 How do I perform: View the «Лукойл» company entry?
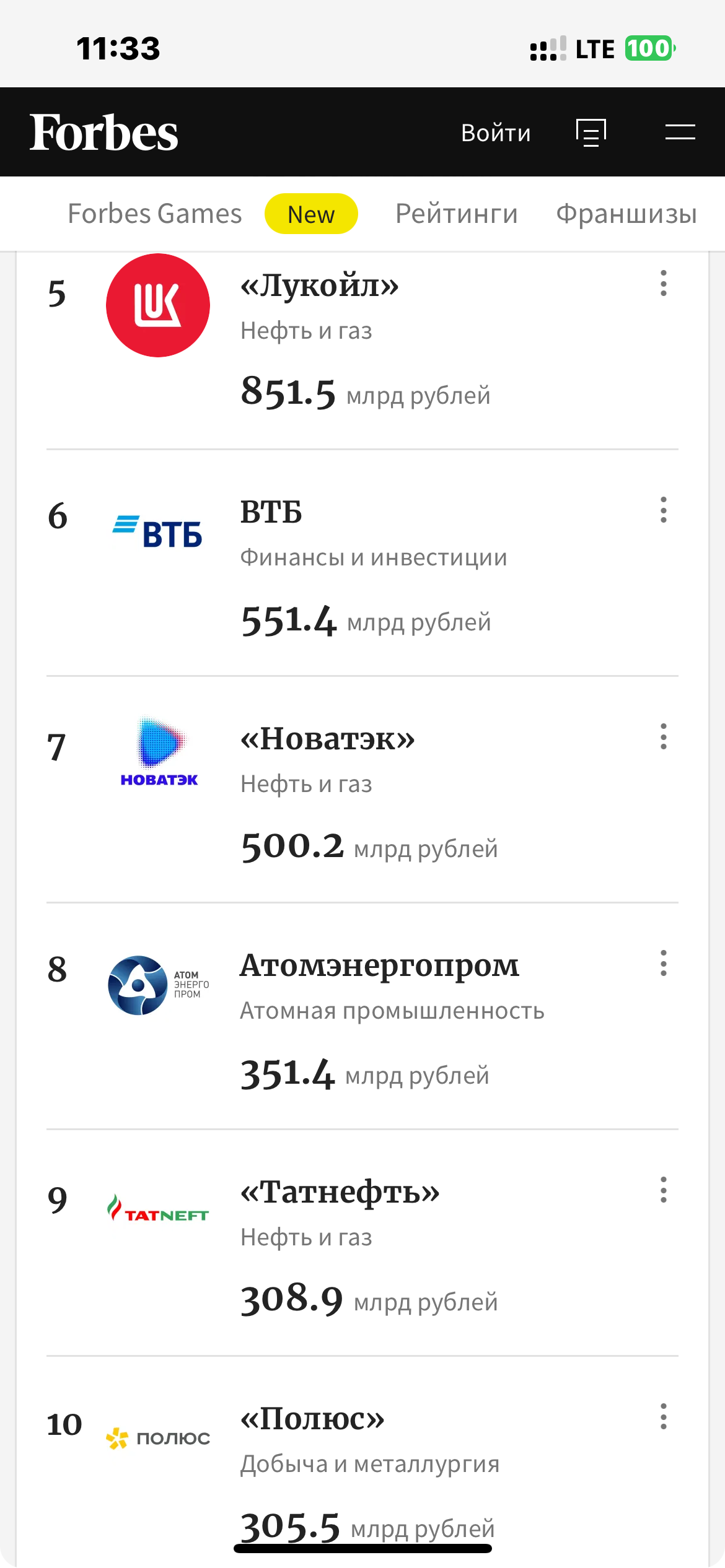click(x=319, y=286)
